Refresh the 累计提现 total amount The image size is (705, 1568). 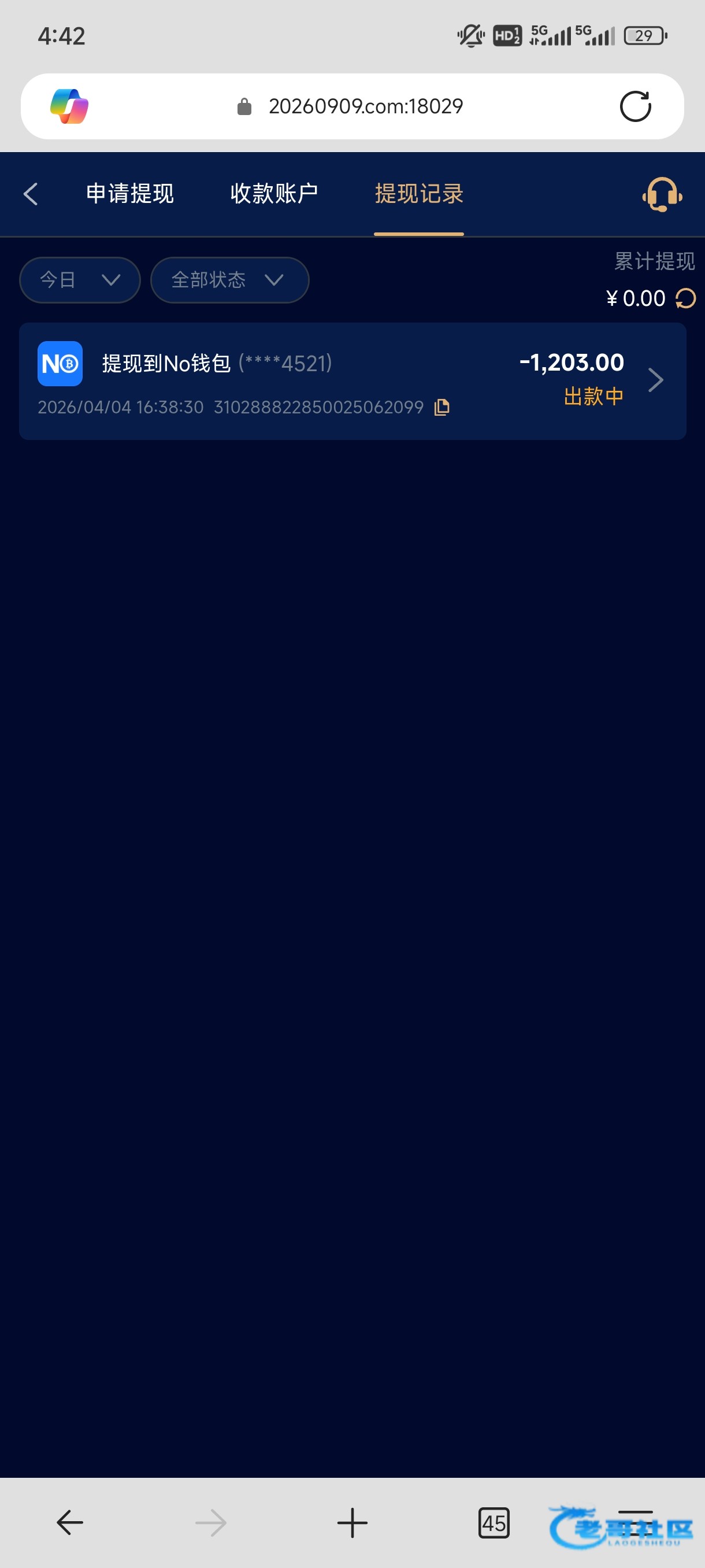click(685, 299)
